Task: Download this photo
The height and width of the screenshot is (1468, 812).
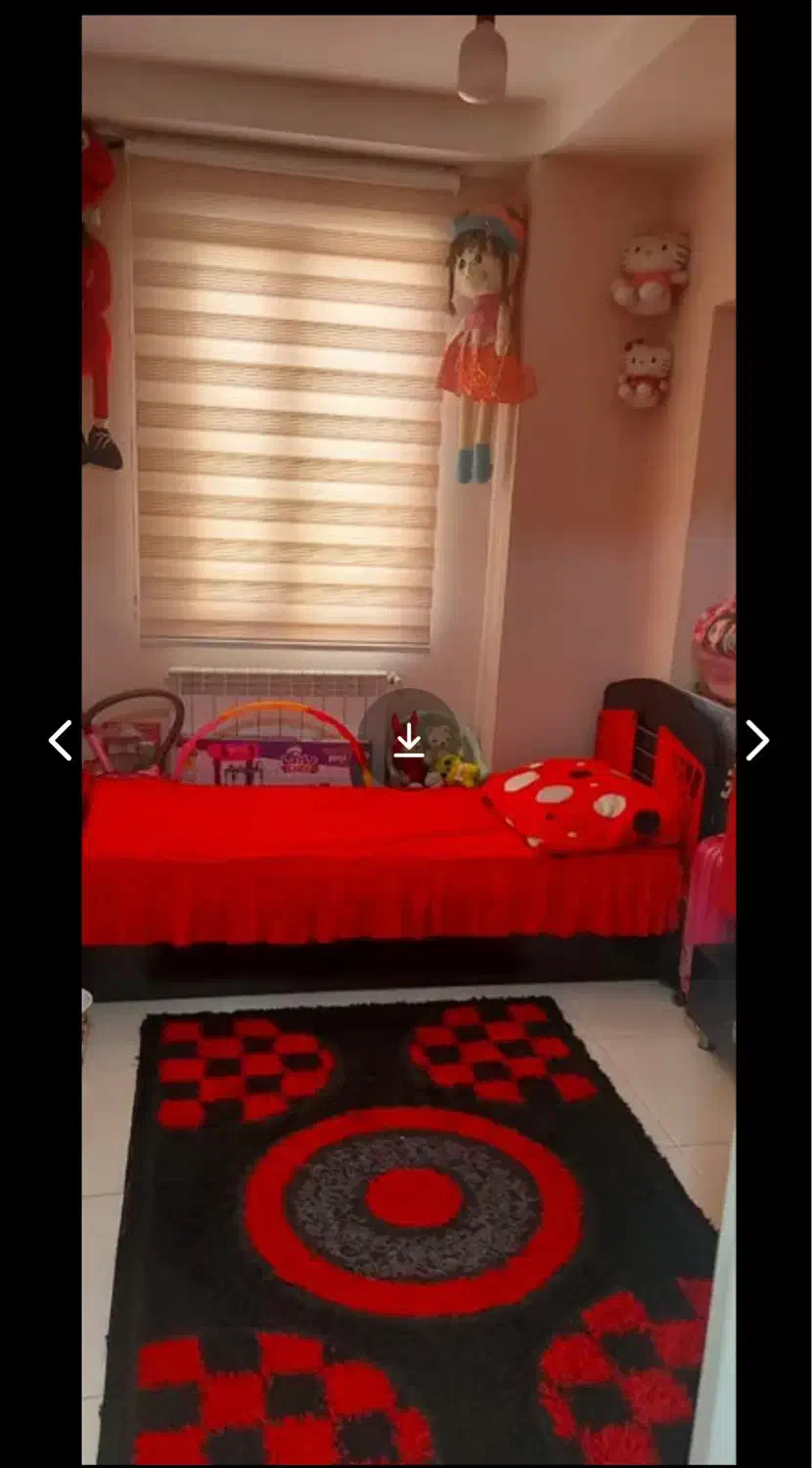Action: point(409,741)
